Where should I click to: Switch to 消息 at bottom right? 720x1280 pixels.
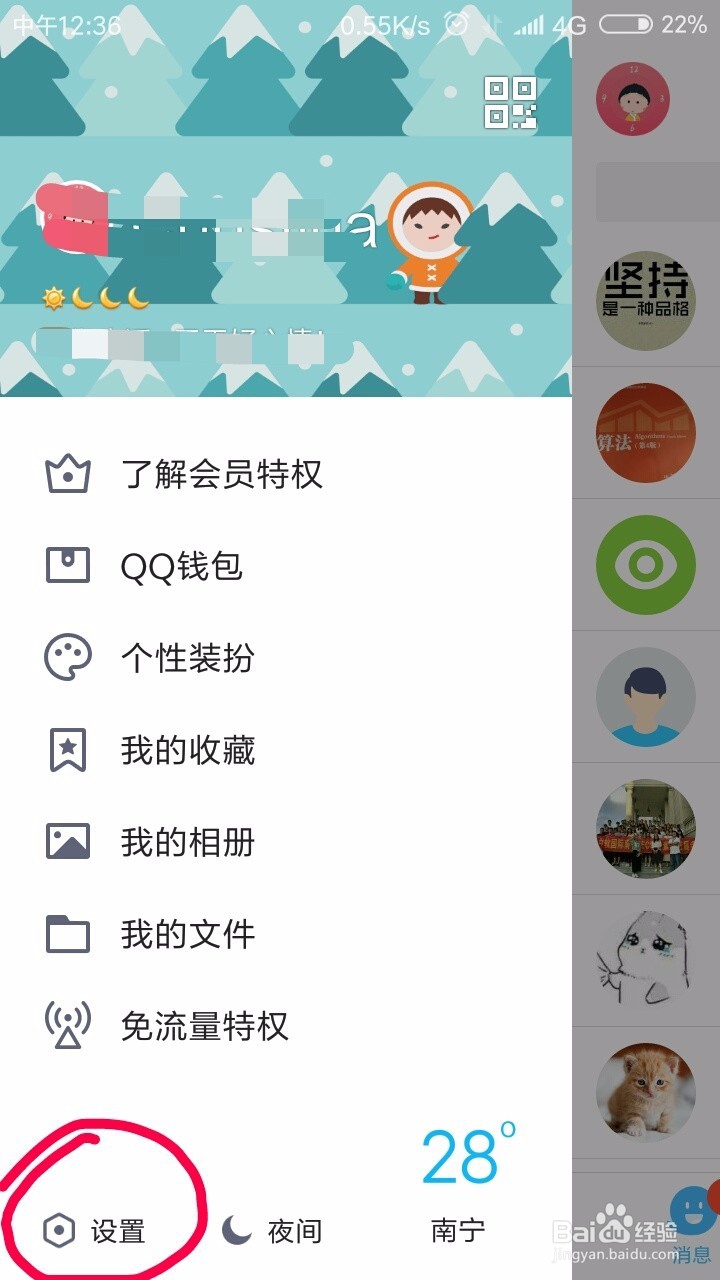point(691,1253)
